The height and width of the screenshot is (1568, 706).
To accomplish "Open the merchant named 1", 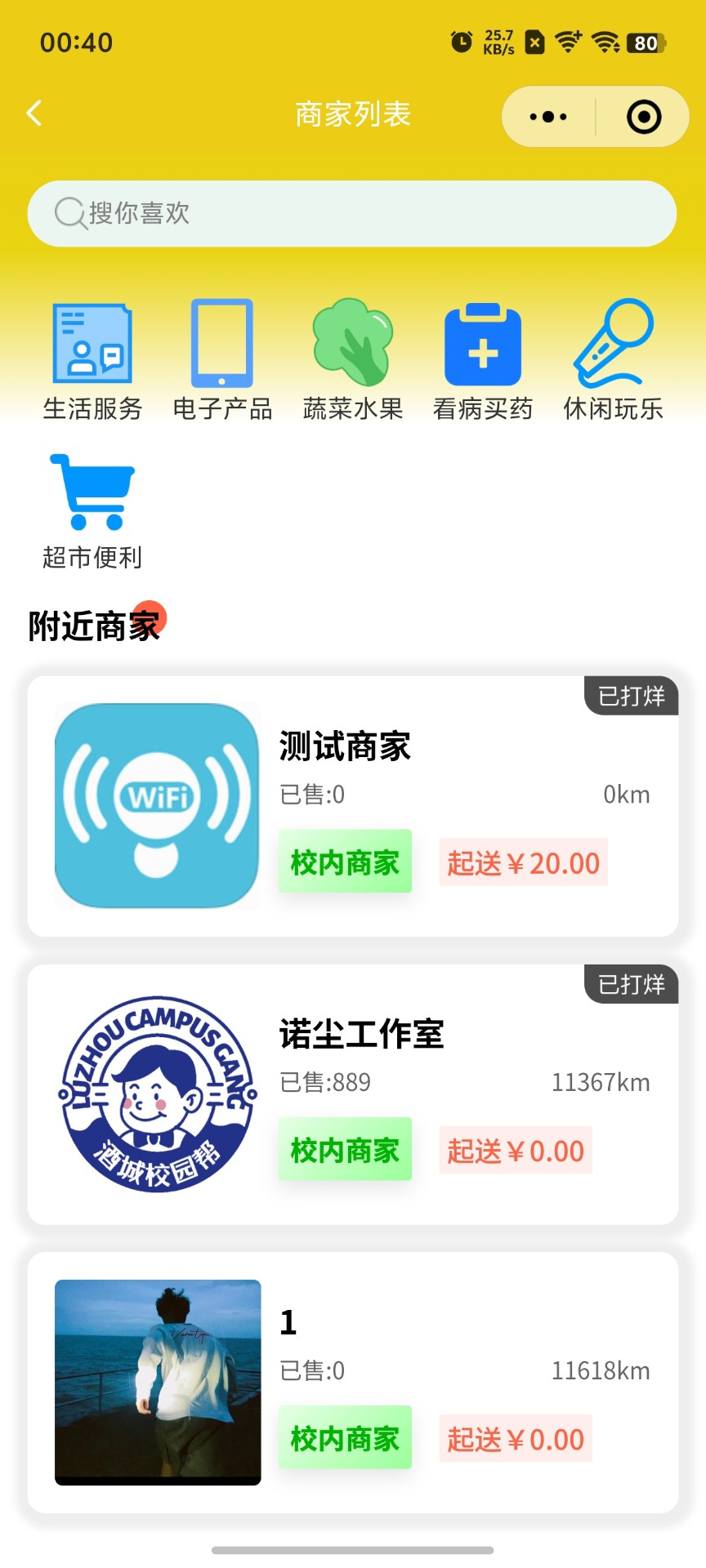I will click(x=352, y=1382).
